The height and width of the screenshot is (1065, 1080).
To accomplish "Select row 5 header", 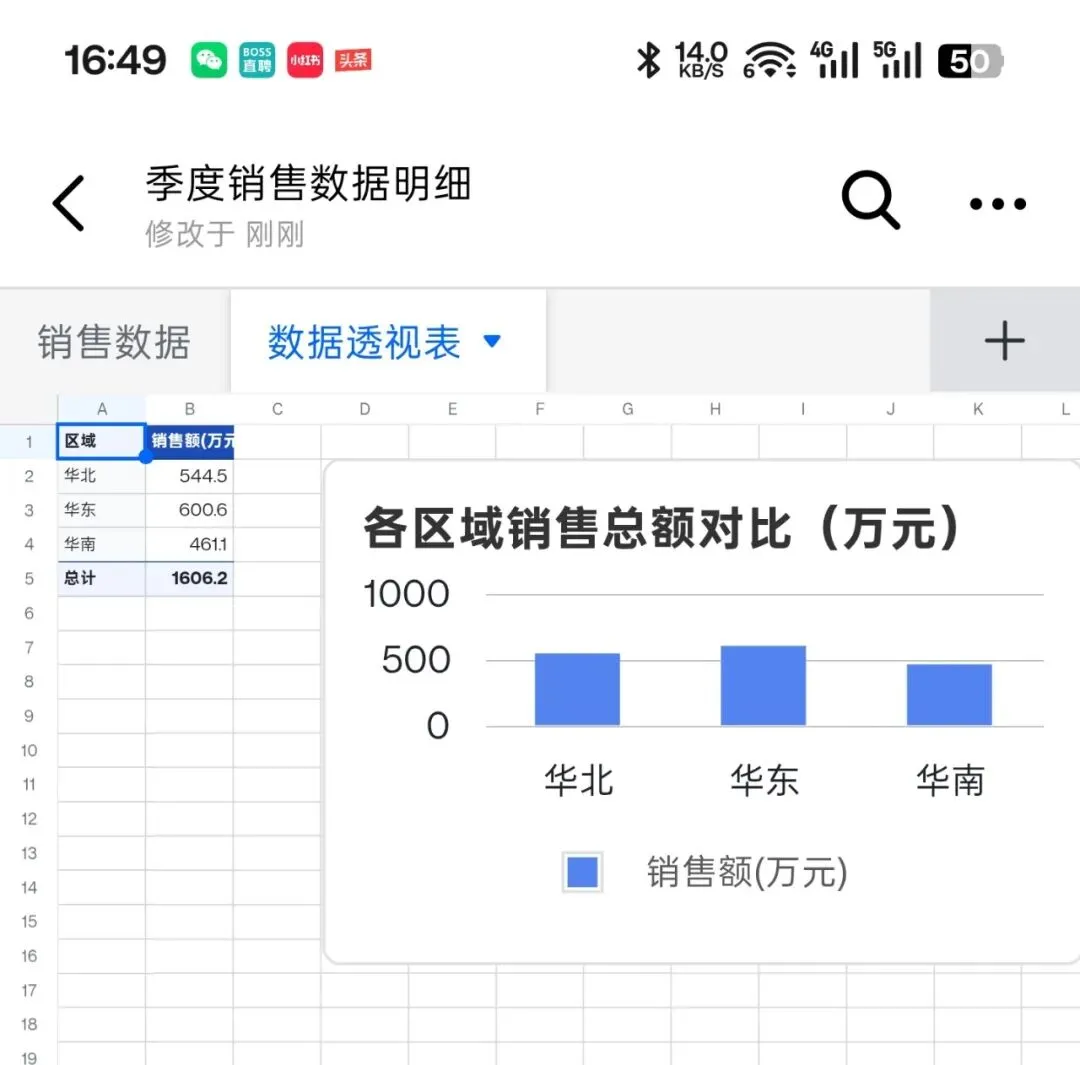I will point(29,579).
